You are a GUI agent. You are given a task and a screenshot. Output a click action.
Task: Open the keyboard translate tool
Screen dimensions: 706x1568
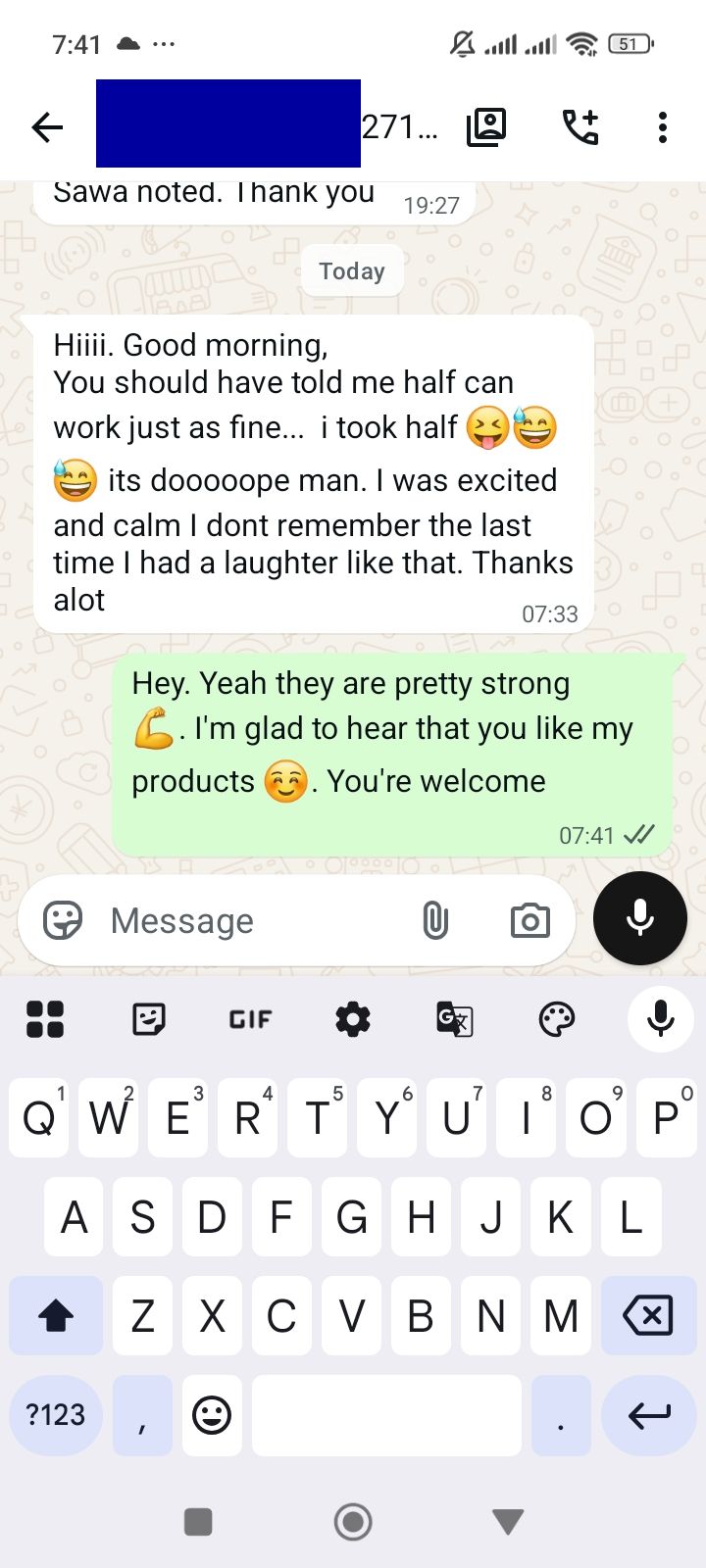(x=455, y=1019)
